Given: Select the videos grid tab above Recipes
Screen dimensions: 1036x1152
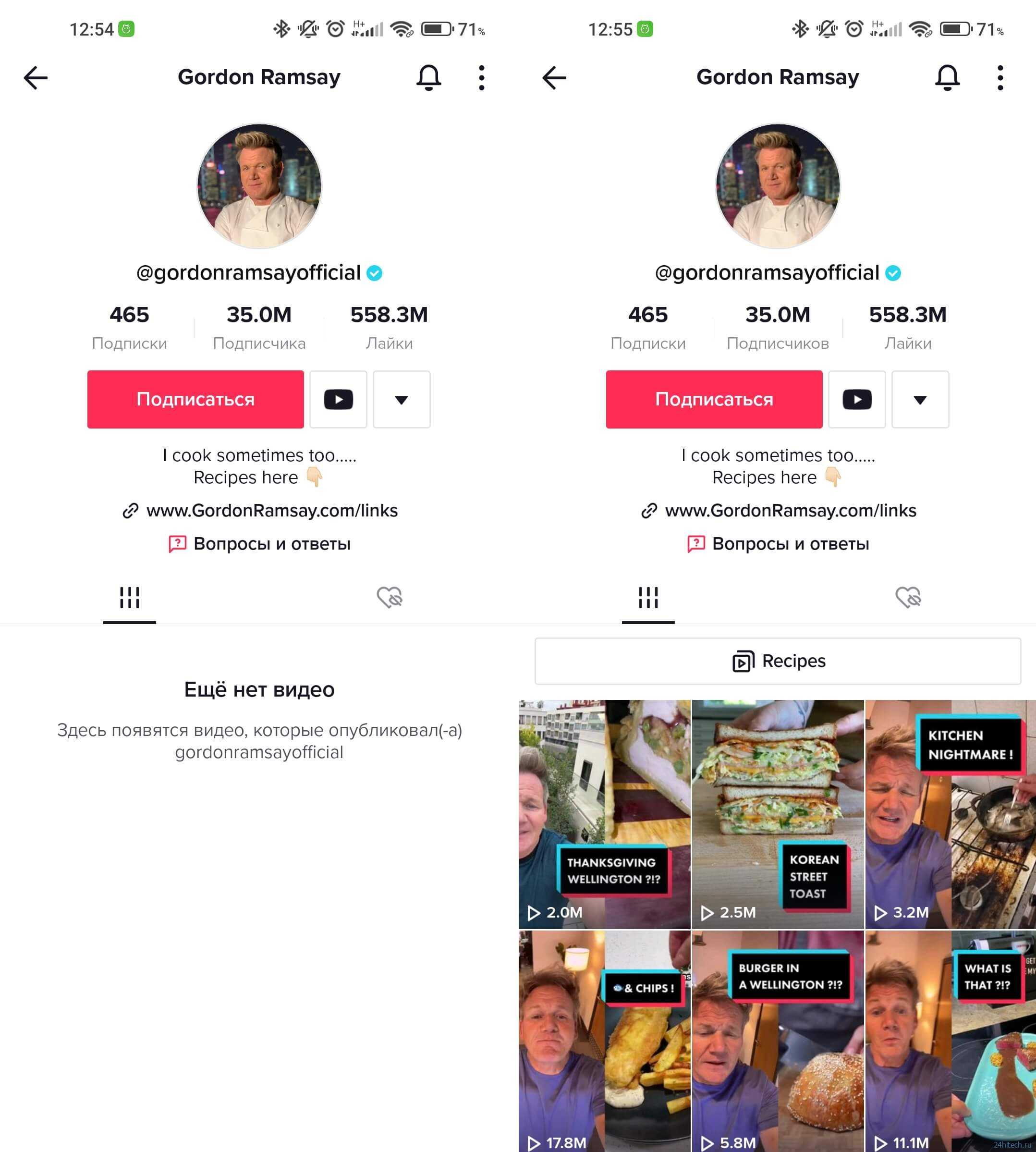Looking at the screenshot, I should point(648,597).
